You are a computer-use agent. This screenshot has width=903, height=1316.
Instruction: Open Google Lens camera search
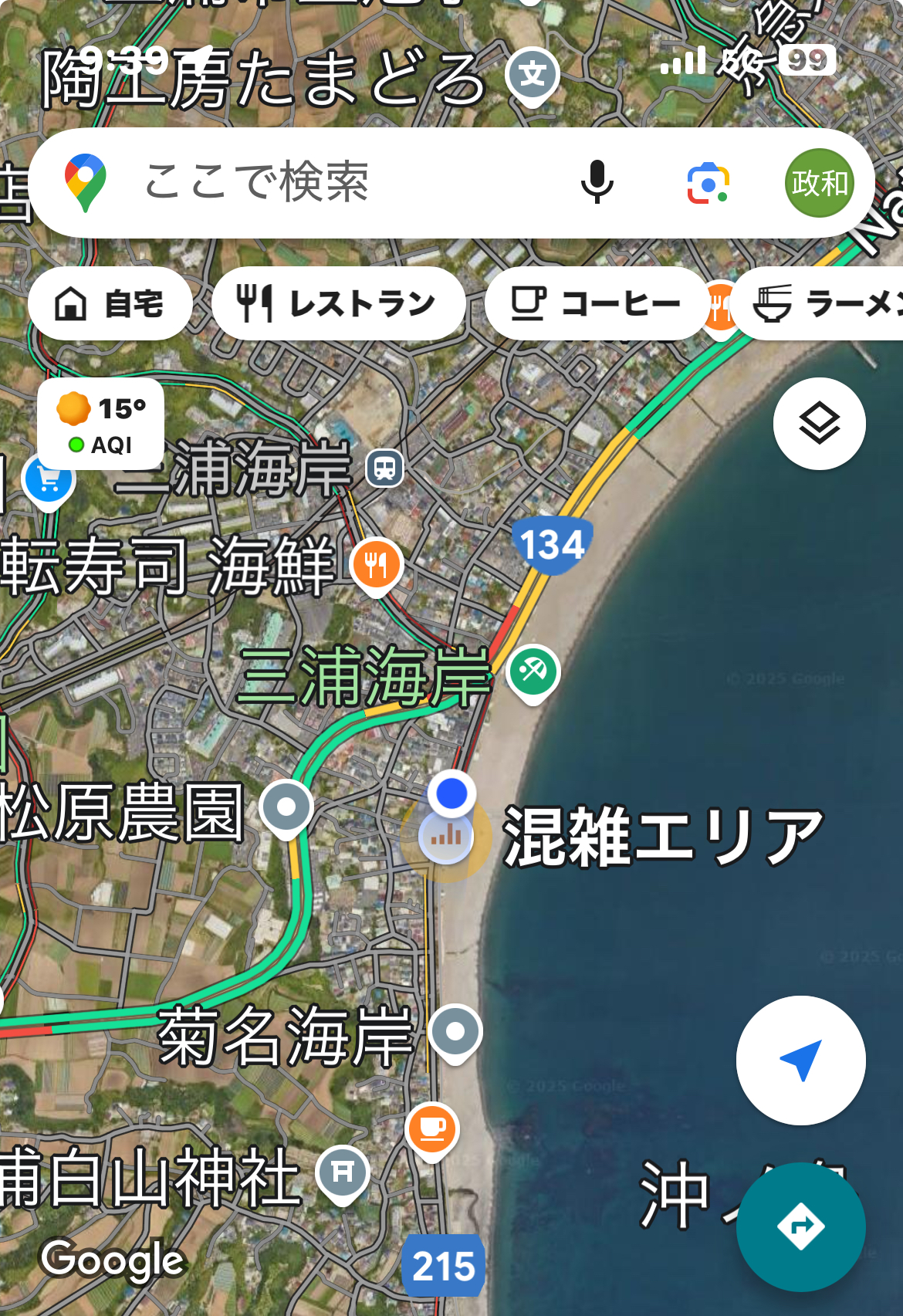click(x=708, y=183)
